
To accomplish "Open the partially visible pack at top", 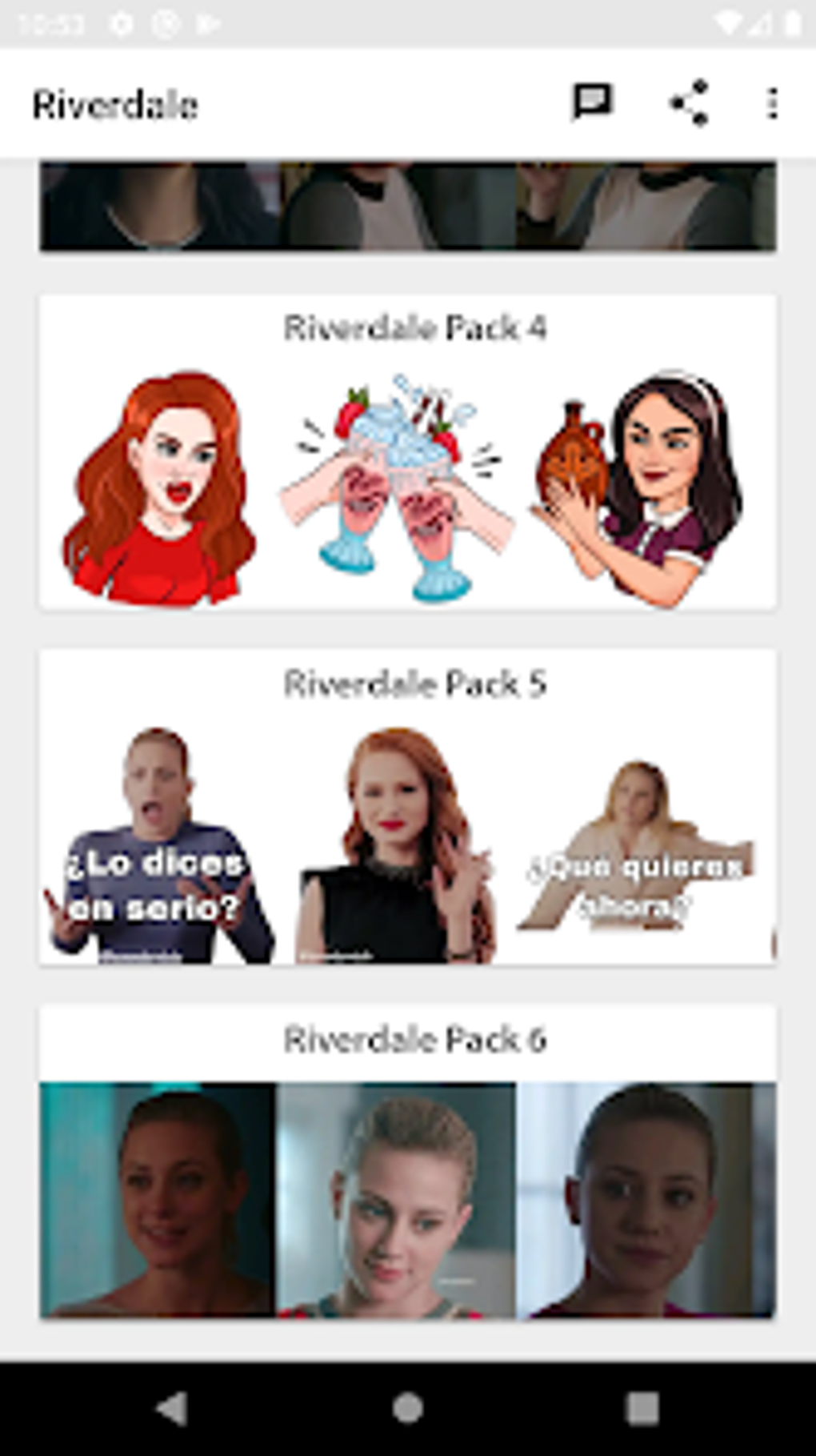I will pyautogui.click(x=408, y=206).
